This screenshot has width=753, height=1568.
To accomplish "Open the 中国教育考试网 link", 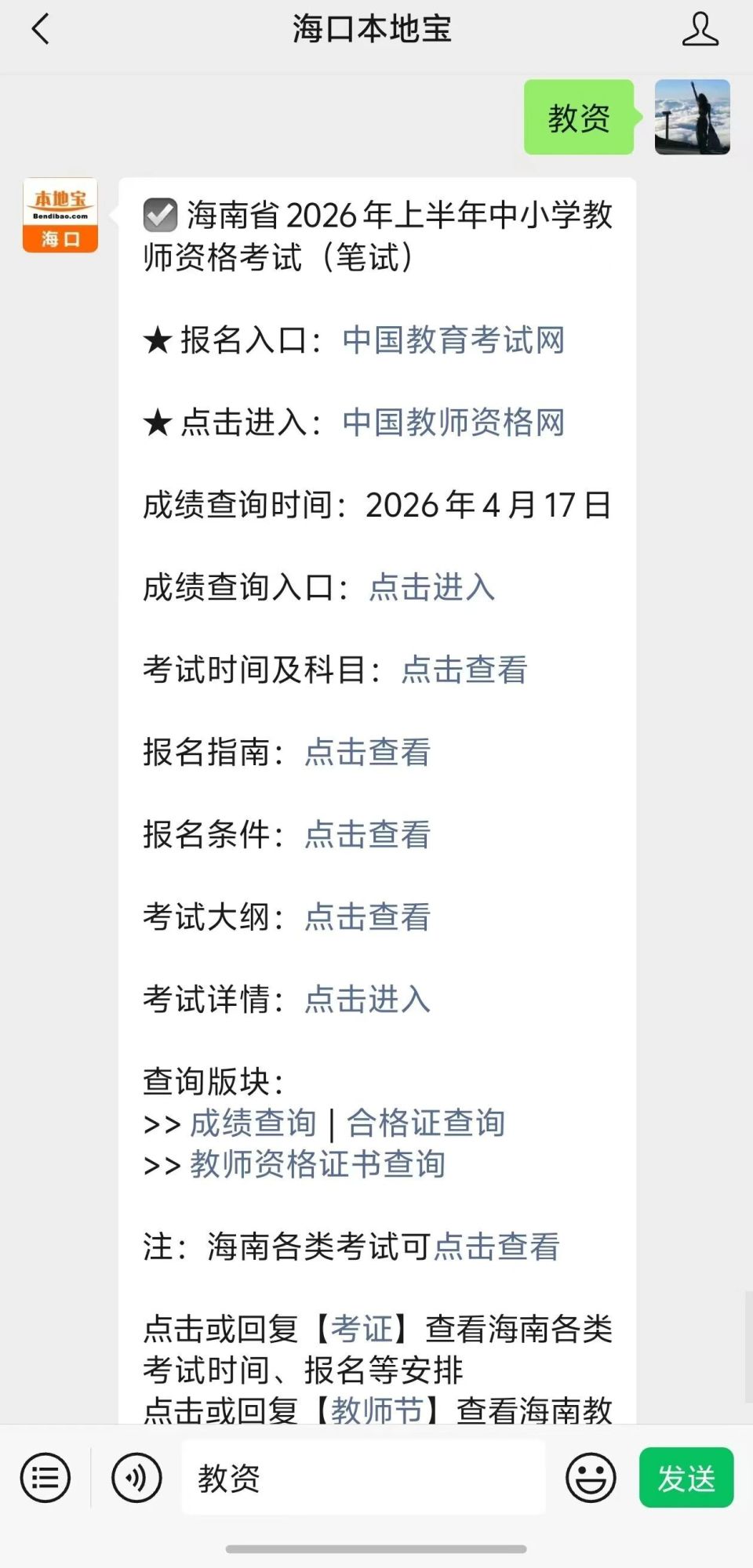I will pyautogui.click(x=453, y=340).
